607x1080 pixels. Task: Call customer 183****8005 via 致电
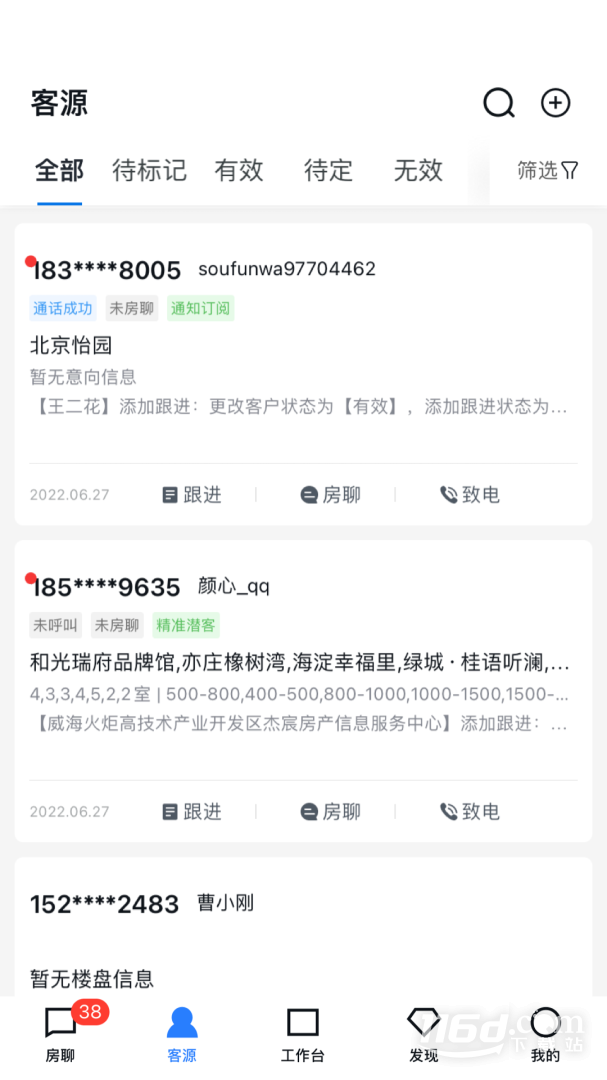point(470,495)
